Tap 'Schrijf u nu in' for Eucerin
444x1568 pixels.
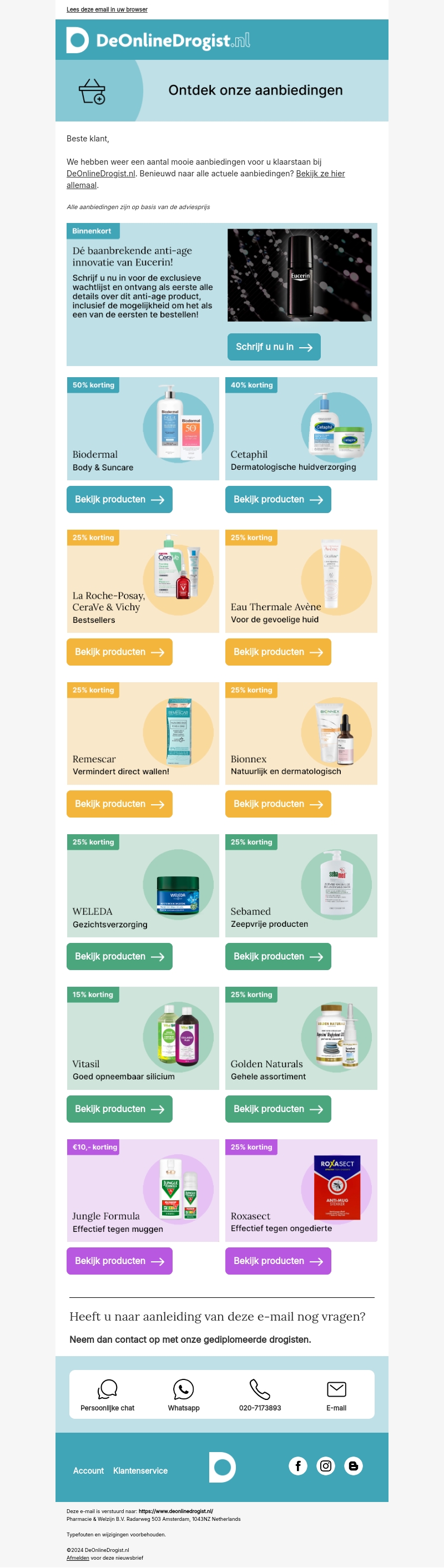pyautogui.click(x=274, y=347)
